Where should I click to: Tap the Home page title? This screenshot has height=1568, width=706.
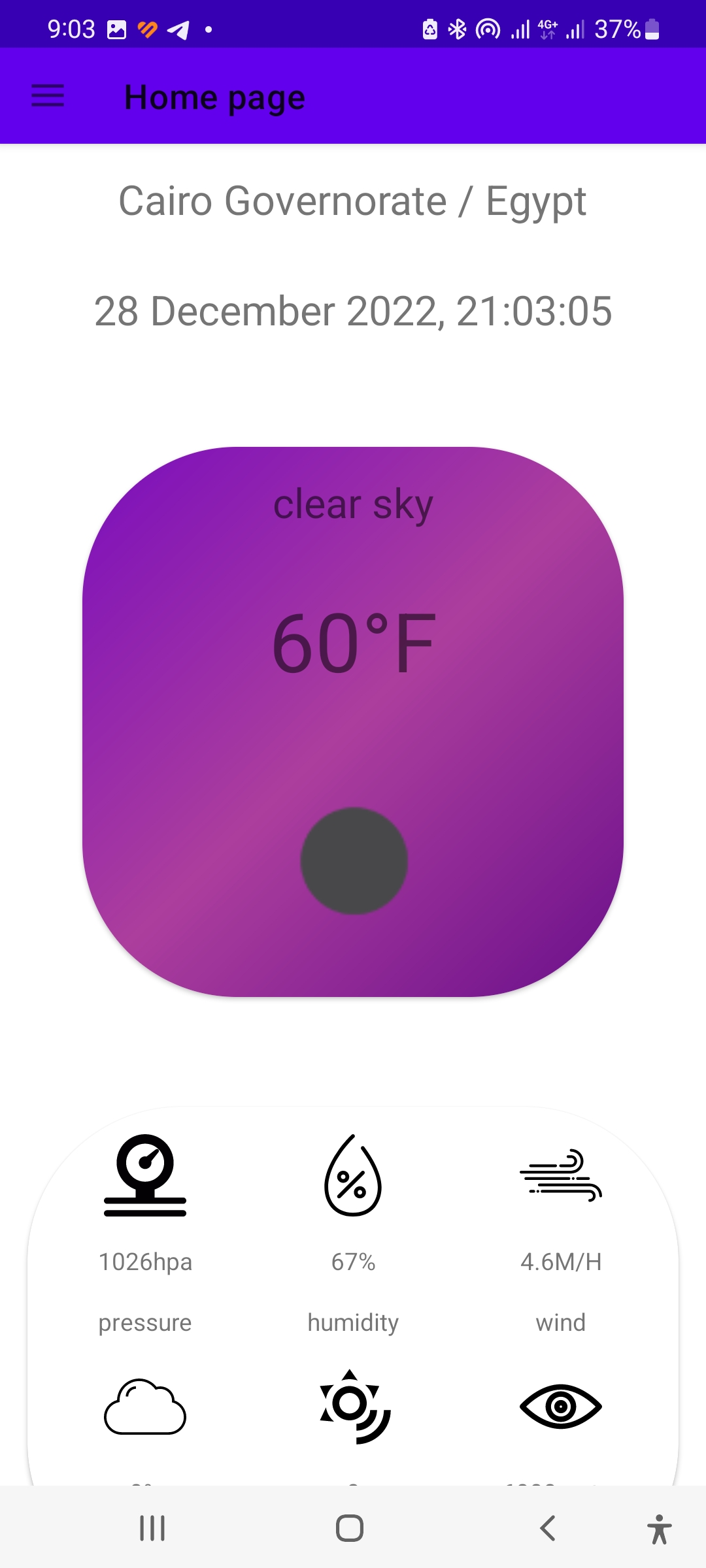pyautogui.click(x=214, y=96)
